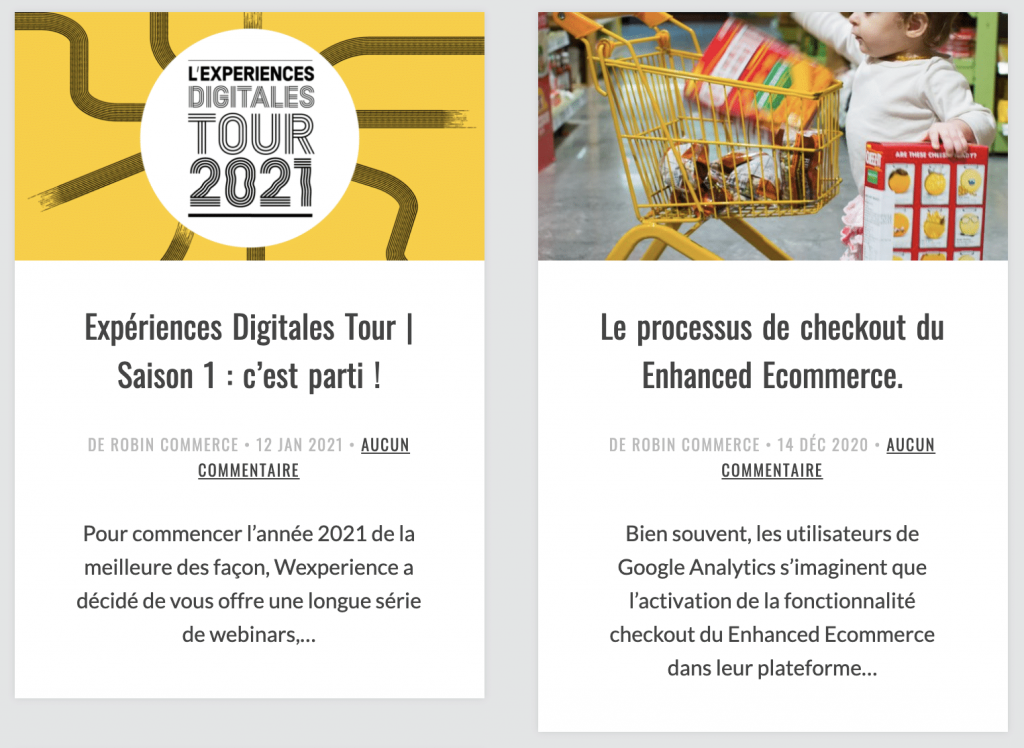Open the shopping cart post image

772,136
